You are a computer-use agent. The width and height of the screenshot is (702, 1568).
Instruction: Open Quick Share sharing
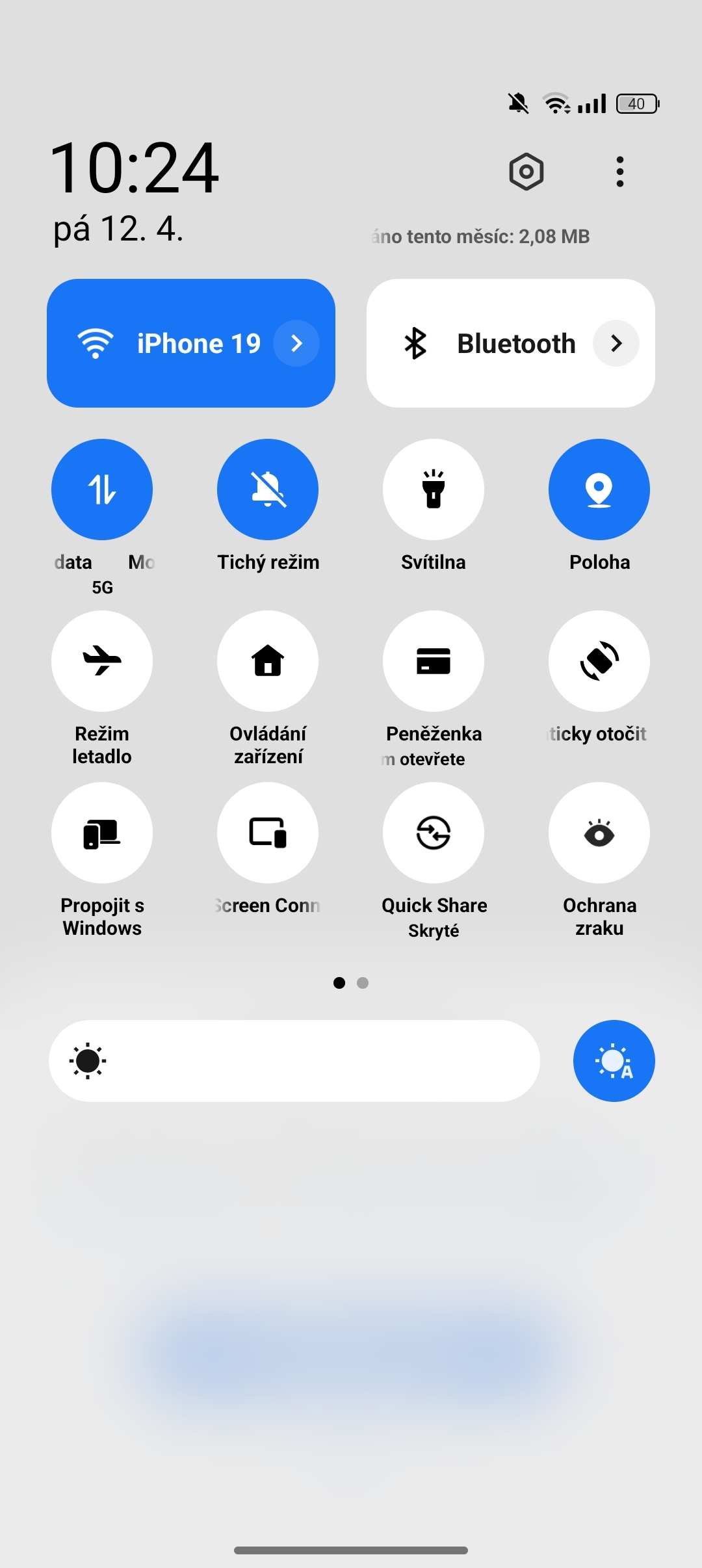[434, 833]
